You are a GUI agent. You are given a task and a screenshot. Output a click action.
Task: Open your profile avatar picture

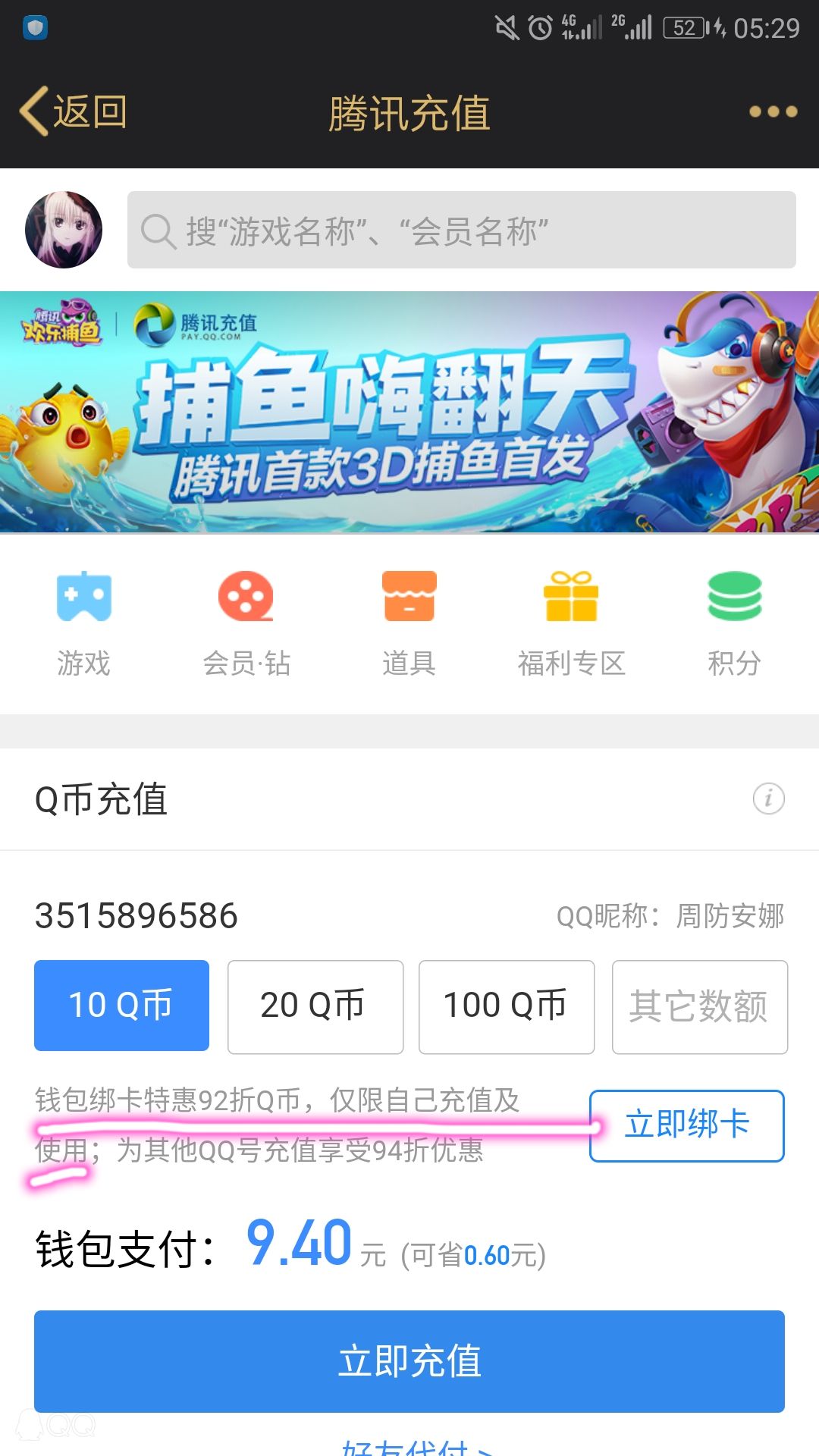(64, 229)
